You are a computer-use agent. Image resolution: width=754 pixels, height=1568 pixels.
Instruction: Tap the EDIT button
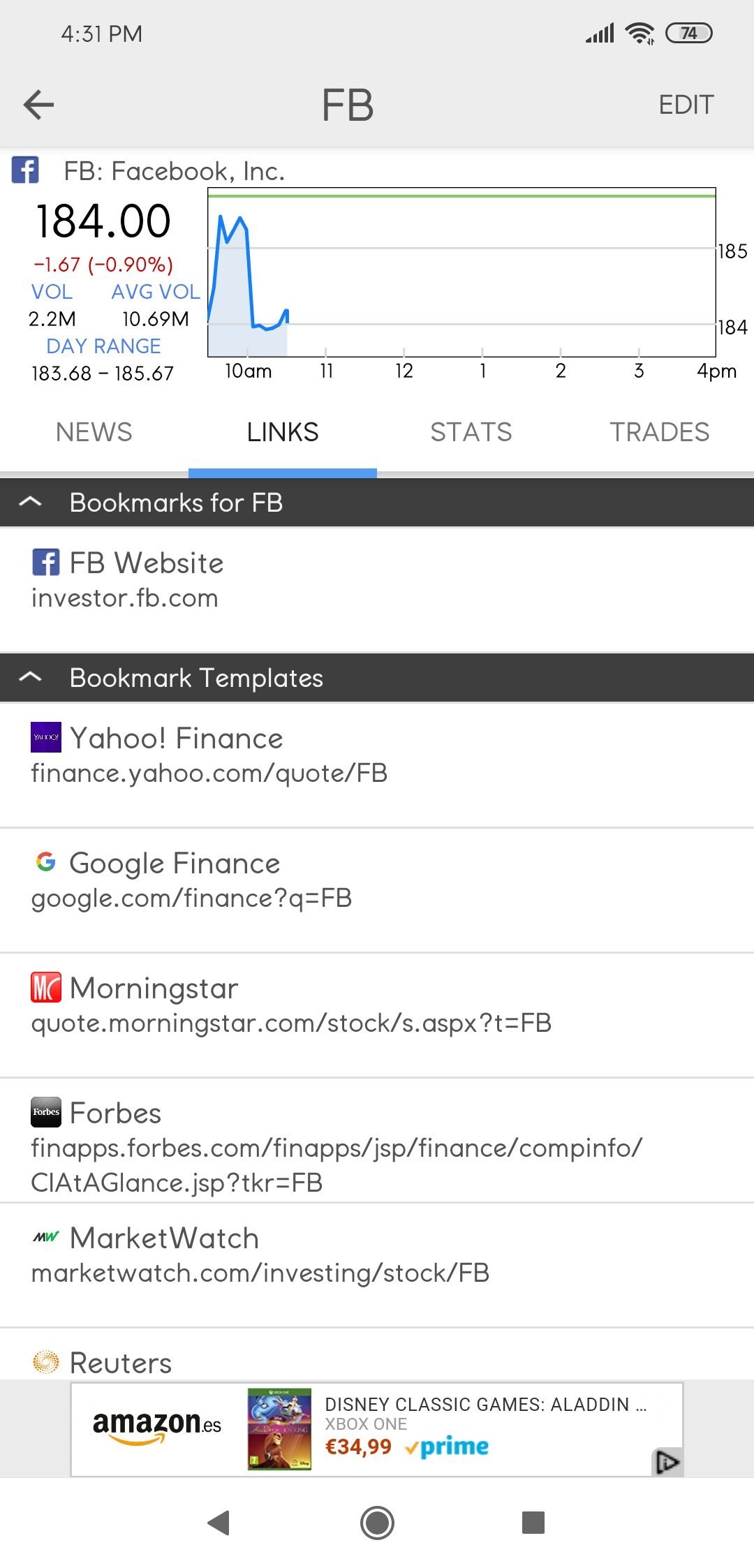(686, 105)
